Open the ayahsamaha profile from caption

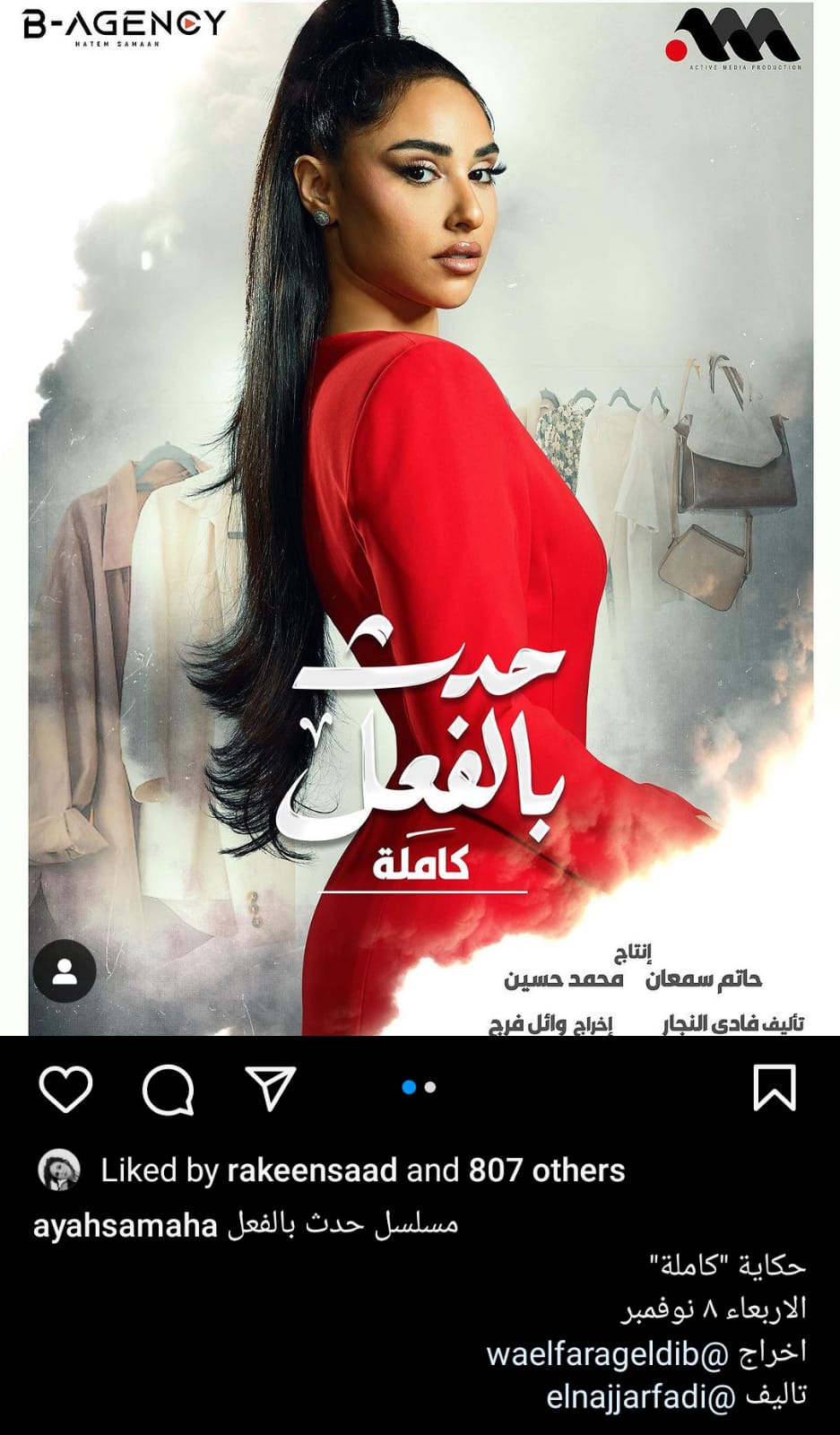[126, 1225]
